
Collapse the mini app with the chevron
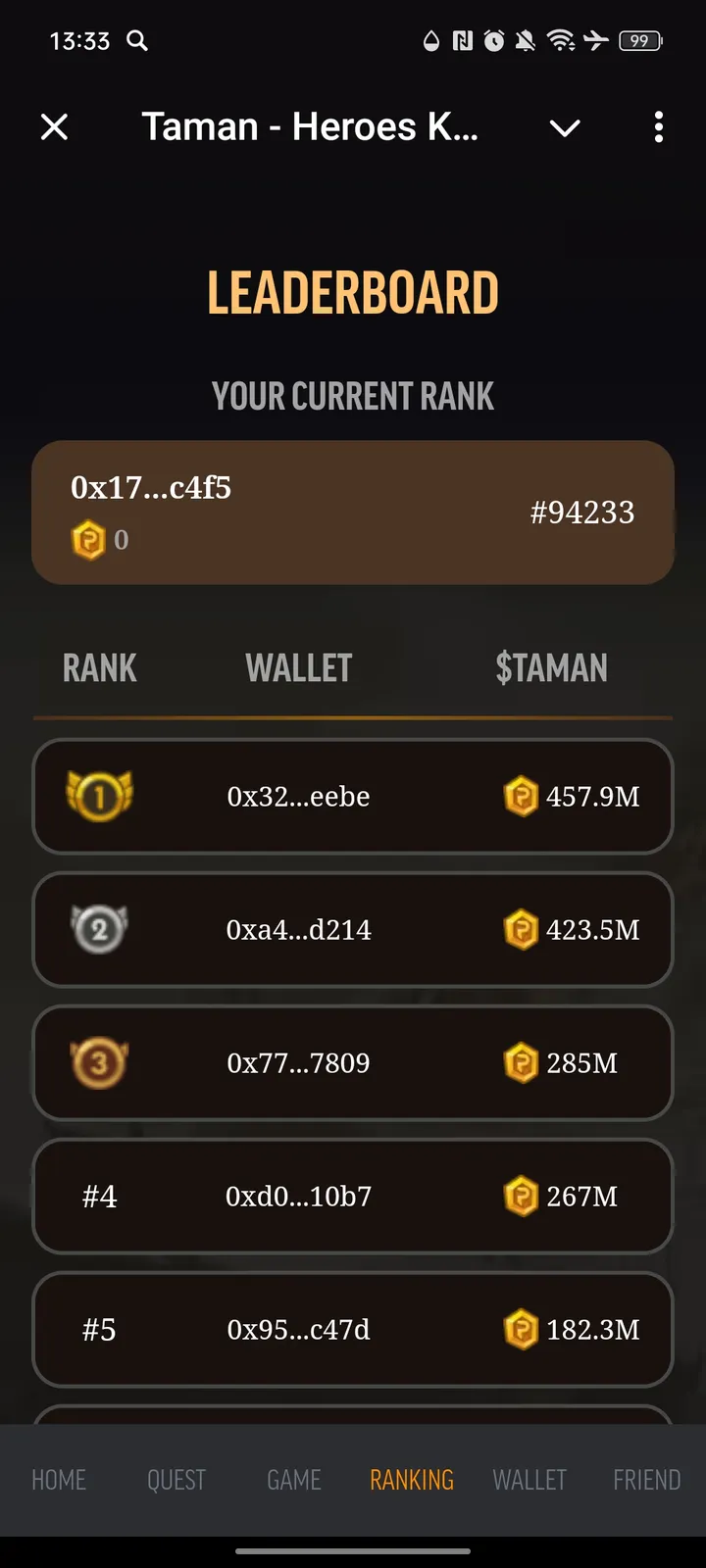[x=565, y=127]
